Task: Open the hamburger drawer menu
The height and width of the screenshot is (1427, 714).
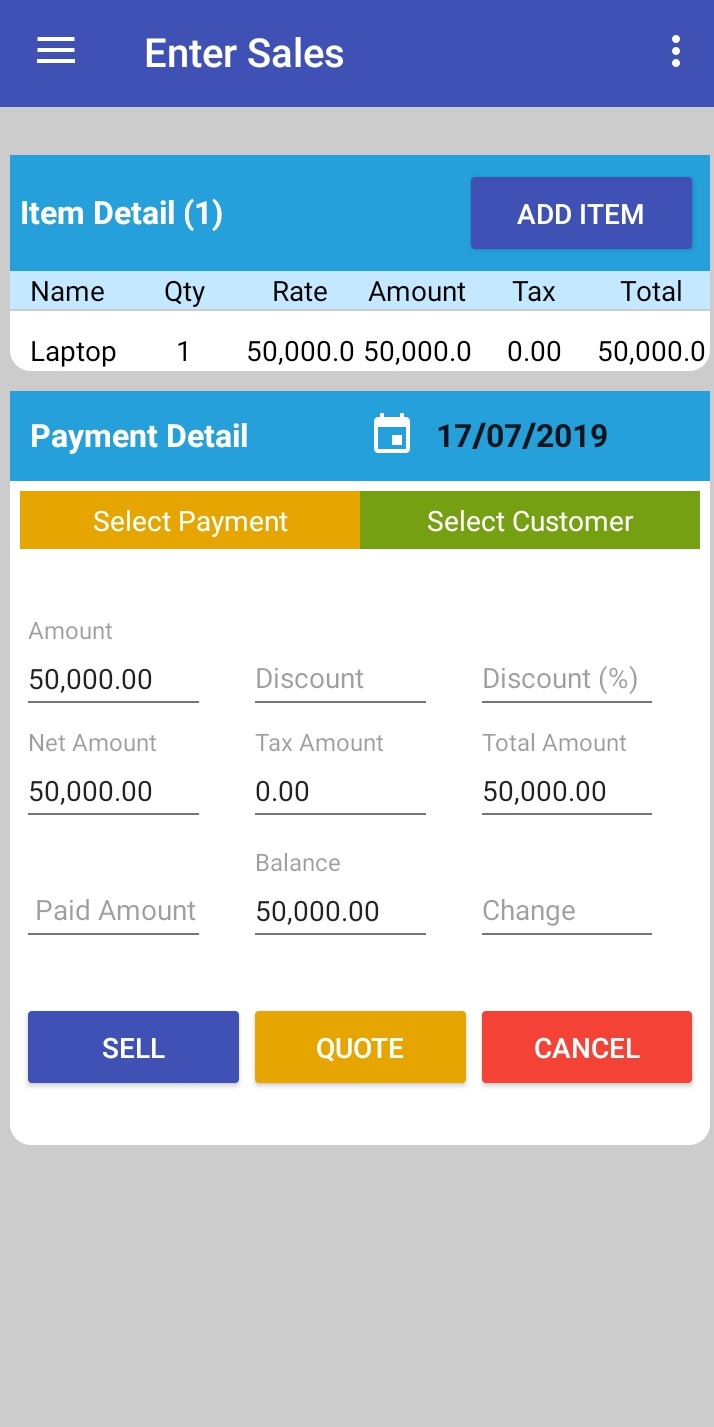Action: [x=56, y=52]
